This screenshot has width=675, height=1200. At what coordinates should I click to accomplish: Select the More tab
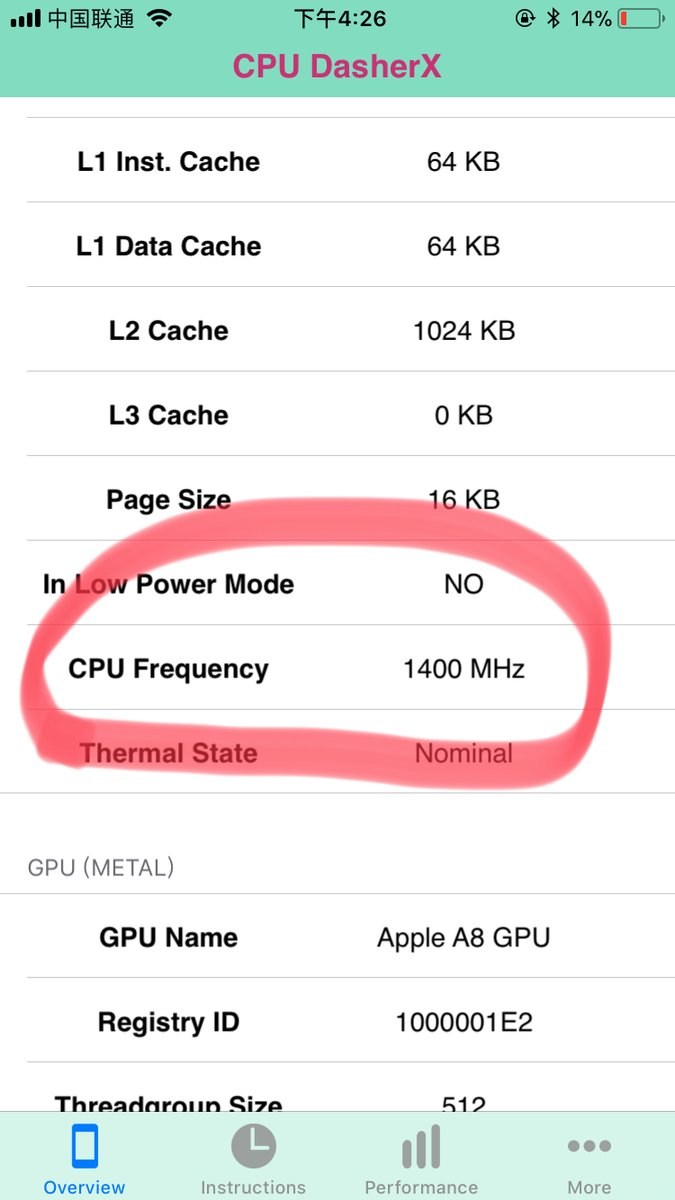tap(589, 1160)
